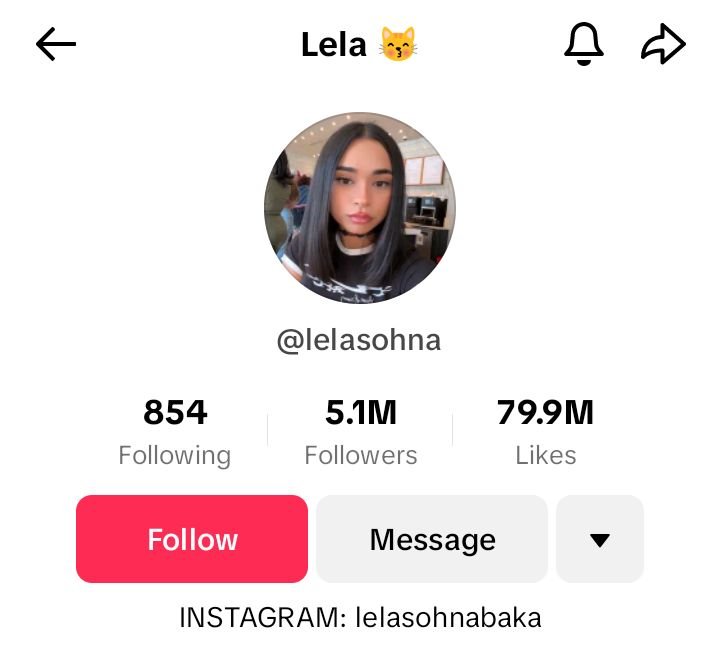
Task: View the 5.1M Followers list
Action: [361, 432]
